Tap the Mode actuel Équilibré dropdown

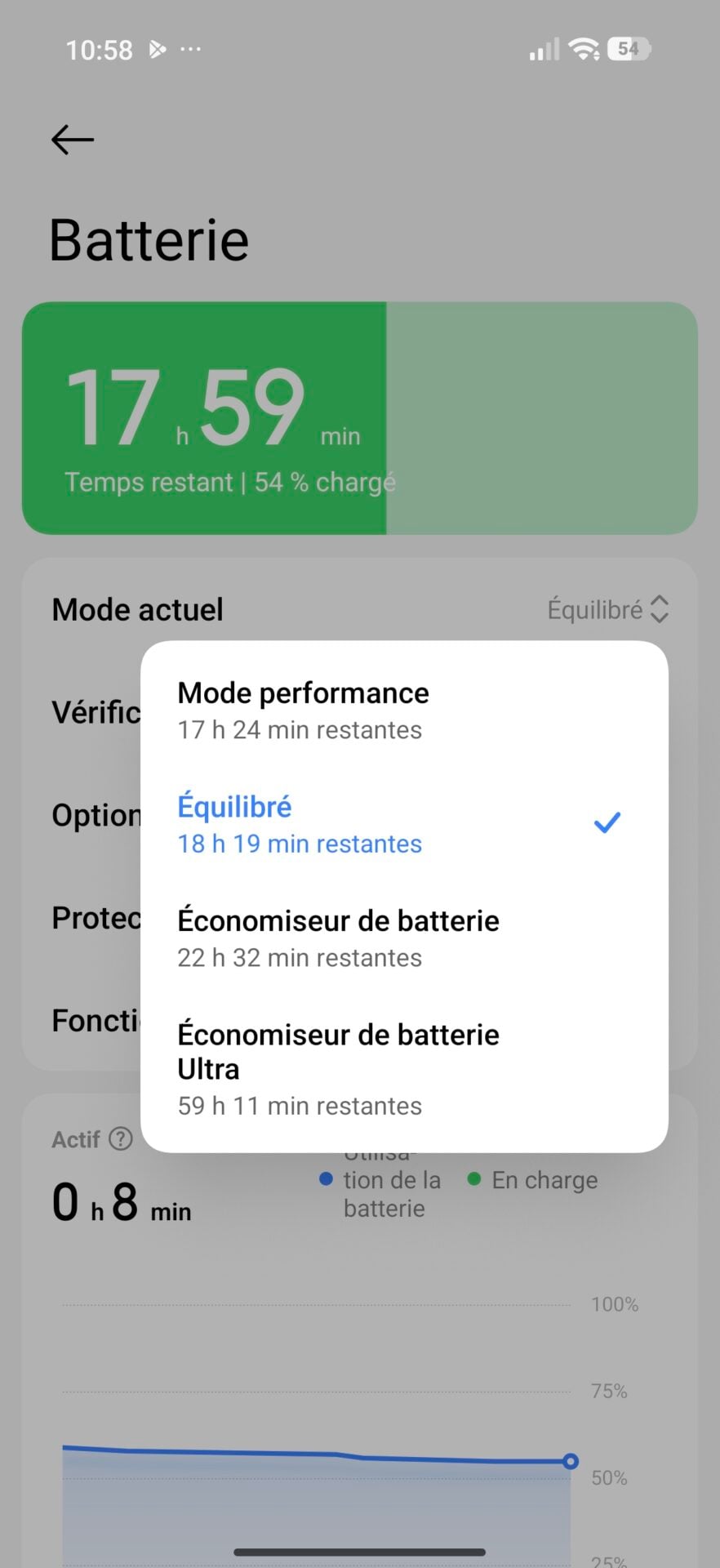607,610
